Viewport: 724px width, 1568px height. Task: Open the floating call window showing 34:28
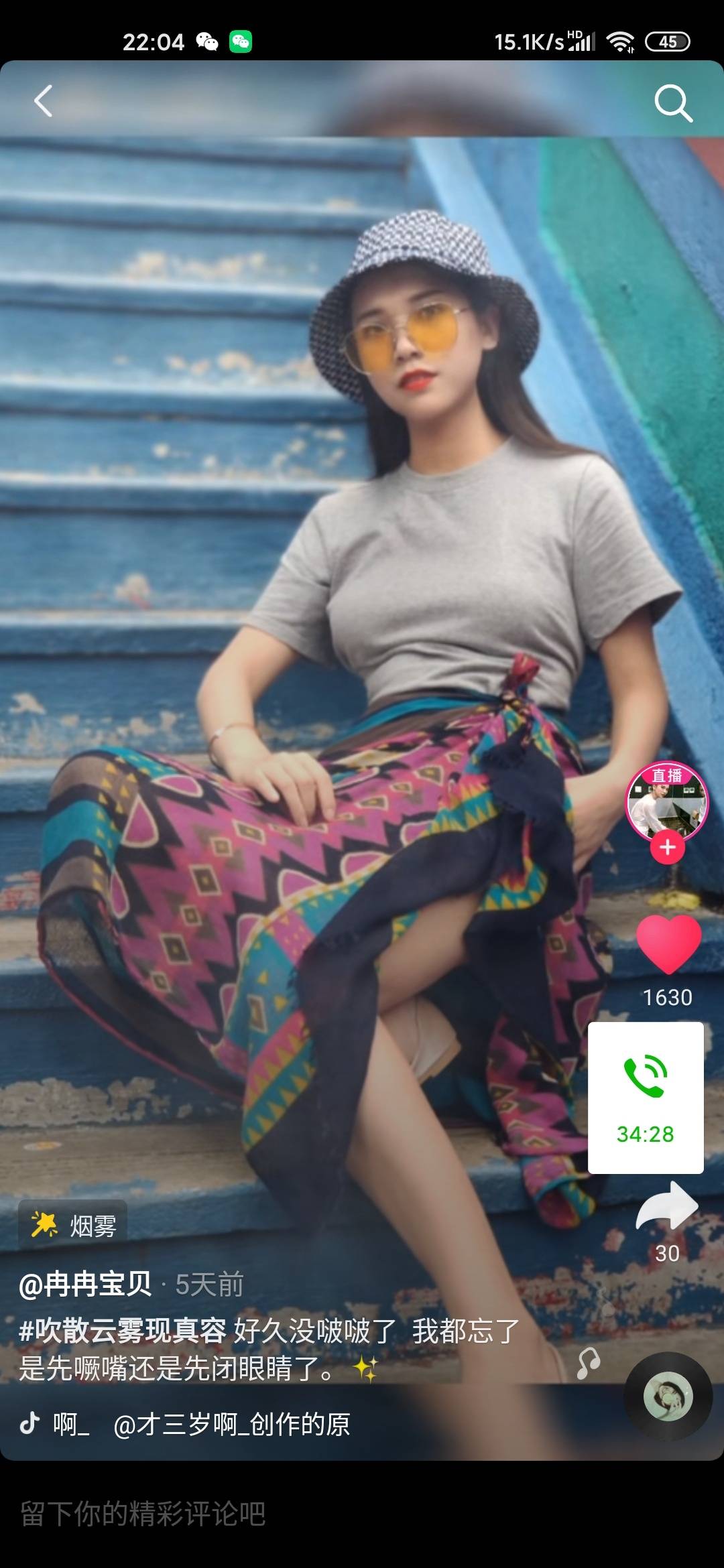pyautogui.click(x=646, y=1098)
